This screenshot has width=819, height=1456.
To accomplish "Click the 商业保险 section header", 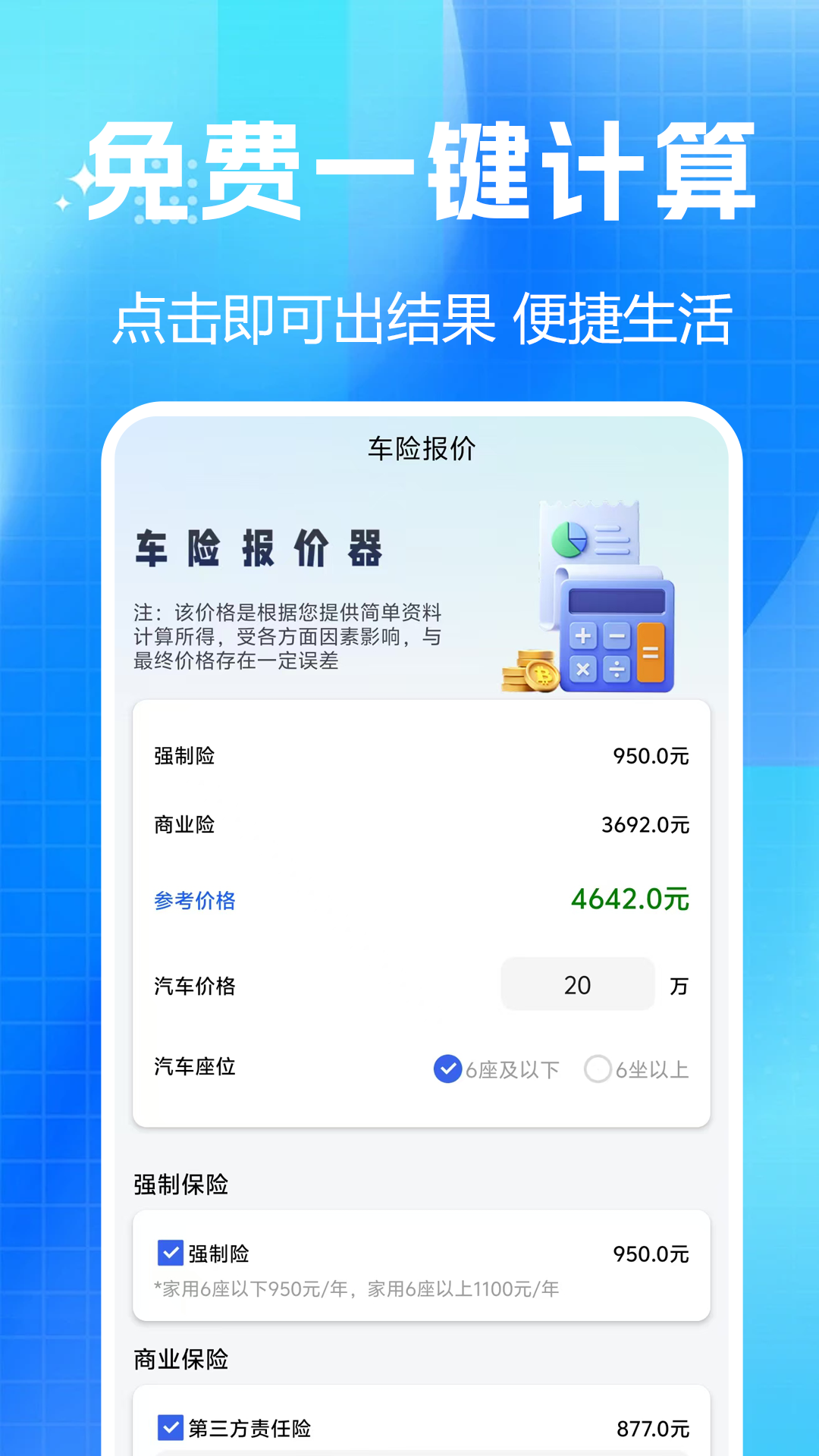I will pos(182,1359).
